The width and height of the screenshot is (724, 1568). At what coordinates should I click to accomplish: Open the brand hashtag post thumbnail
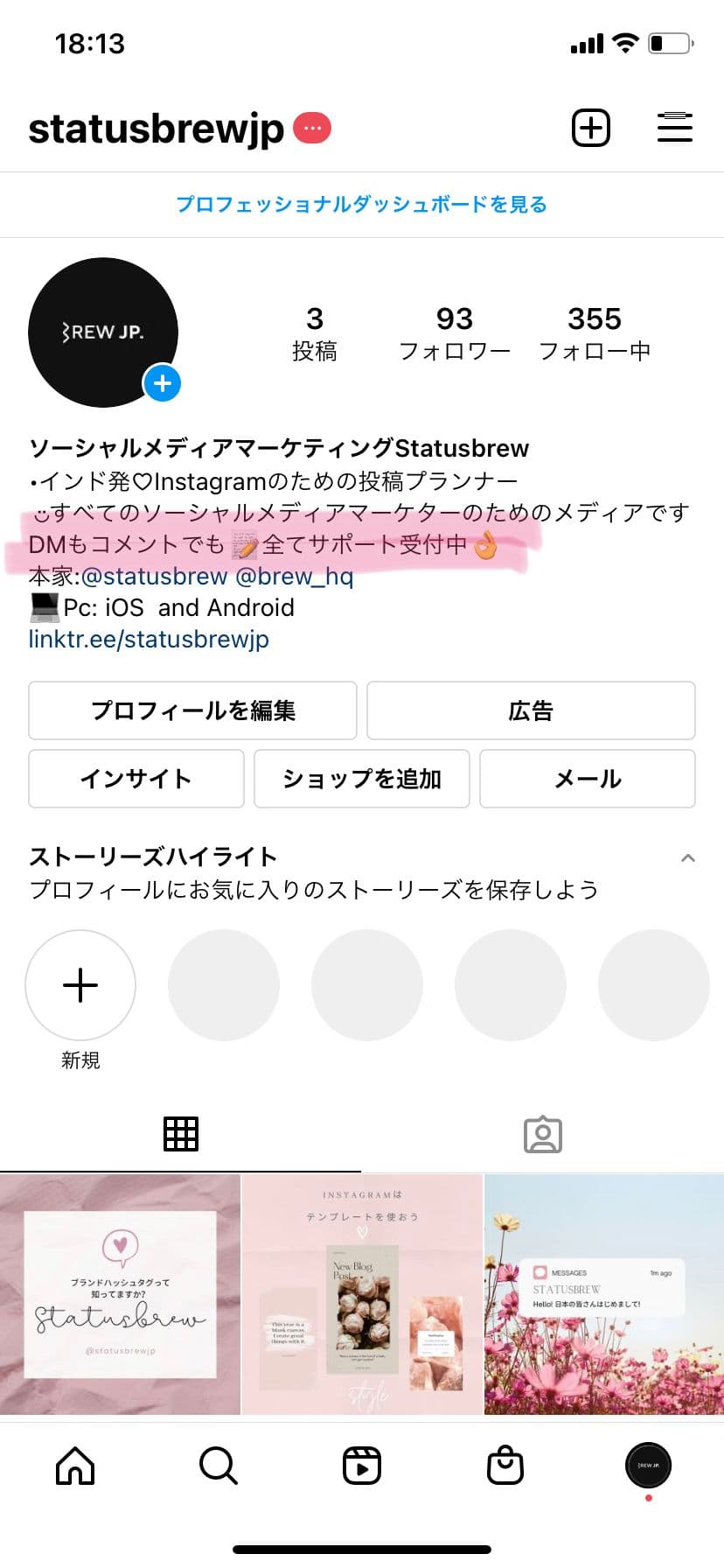(120, 1294)
